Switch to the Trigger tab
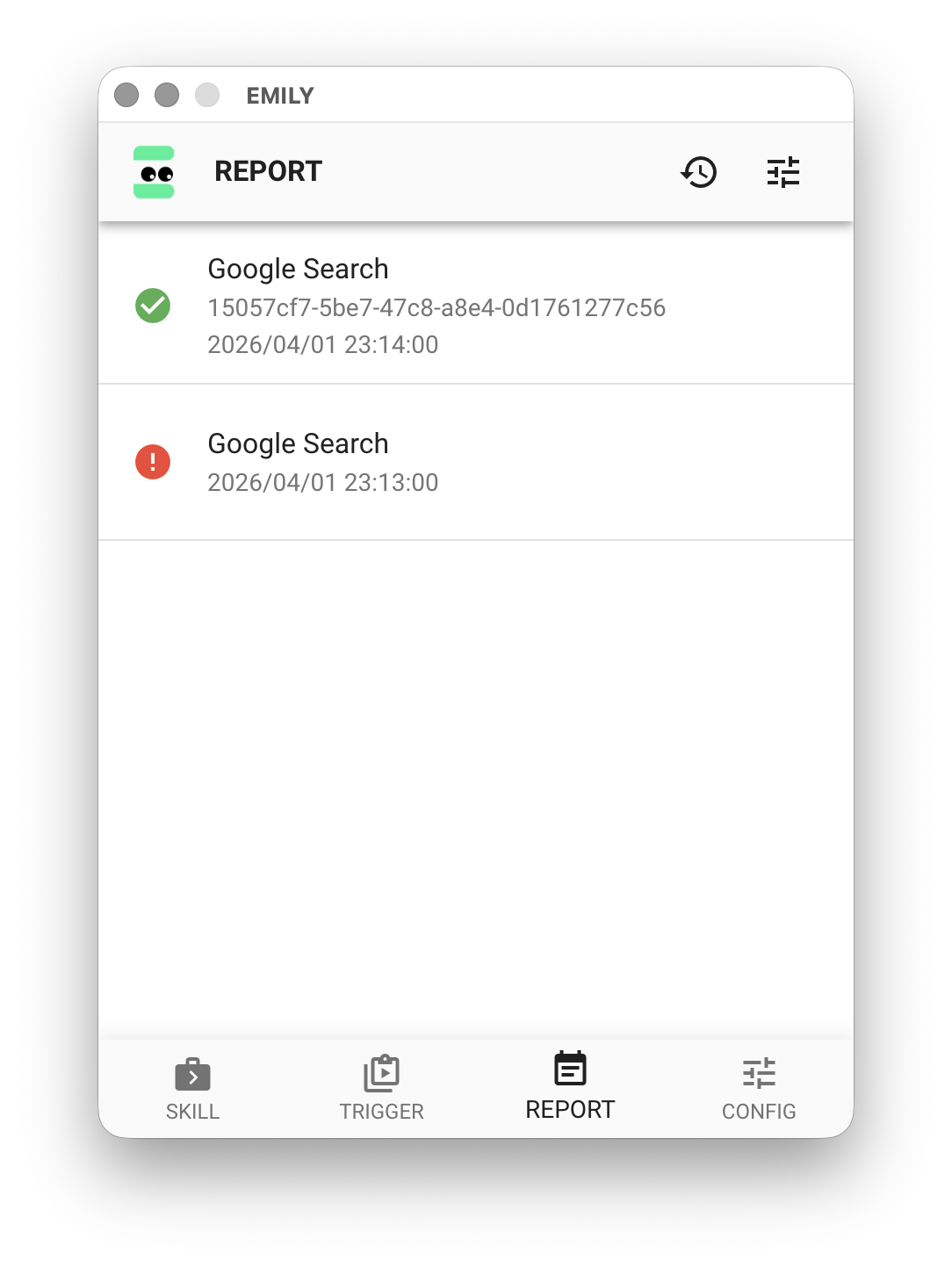 point(381,1089)
